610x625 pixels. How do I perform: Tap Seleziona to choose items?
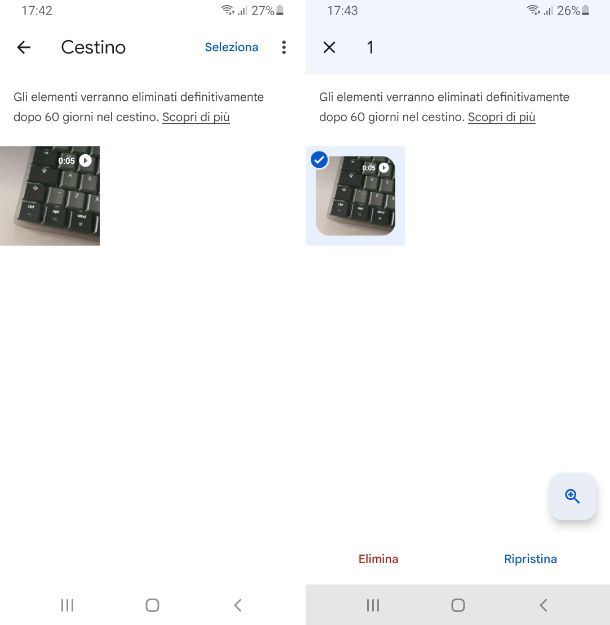tap(231, 47)
